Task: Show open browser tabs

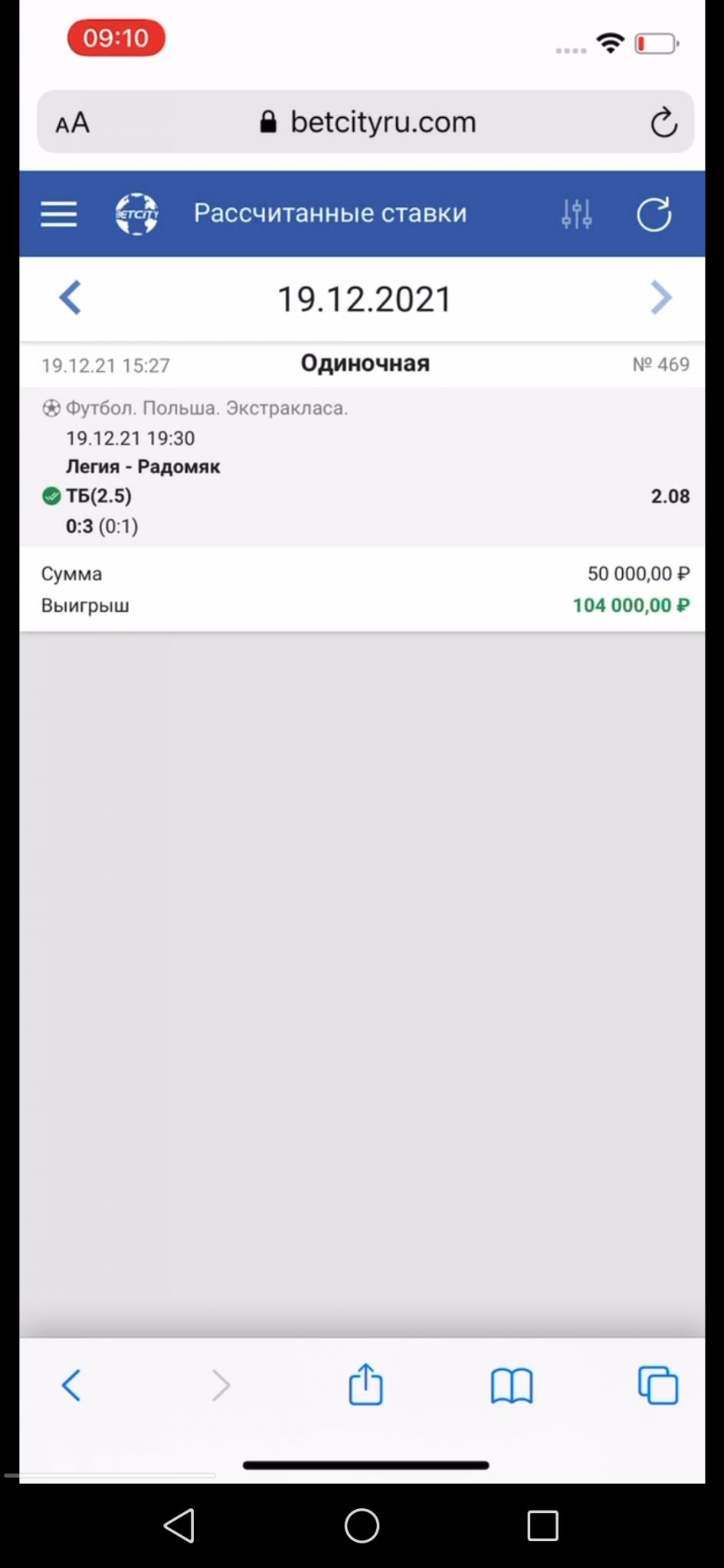Action: coord(658,1385)
